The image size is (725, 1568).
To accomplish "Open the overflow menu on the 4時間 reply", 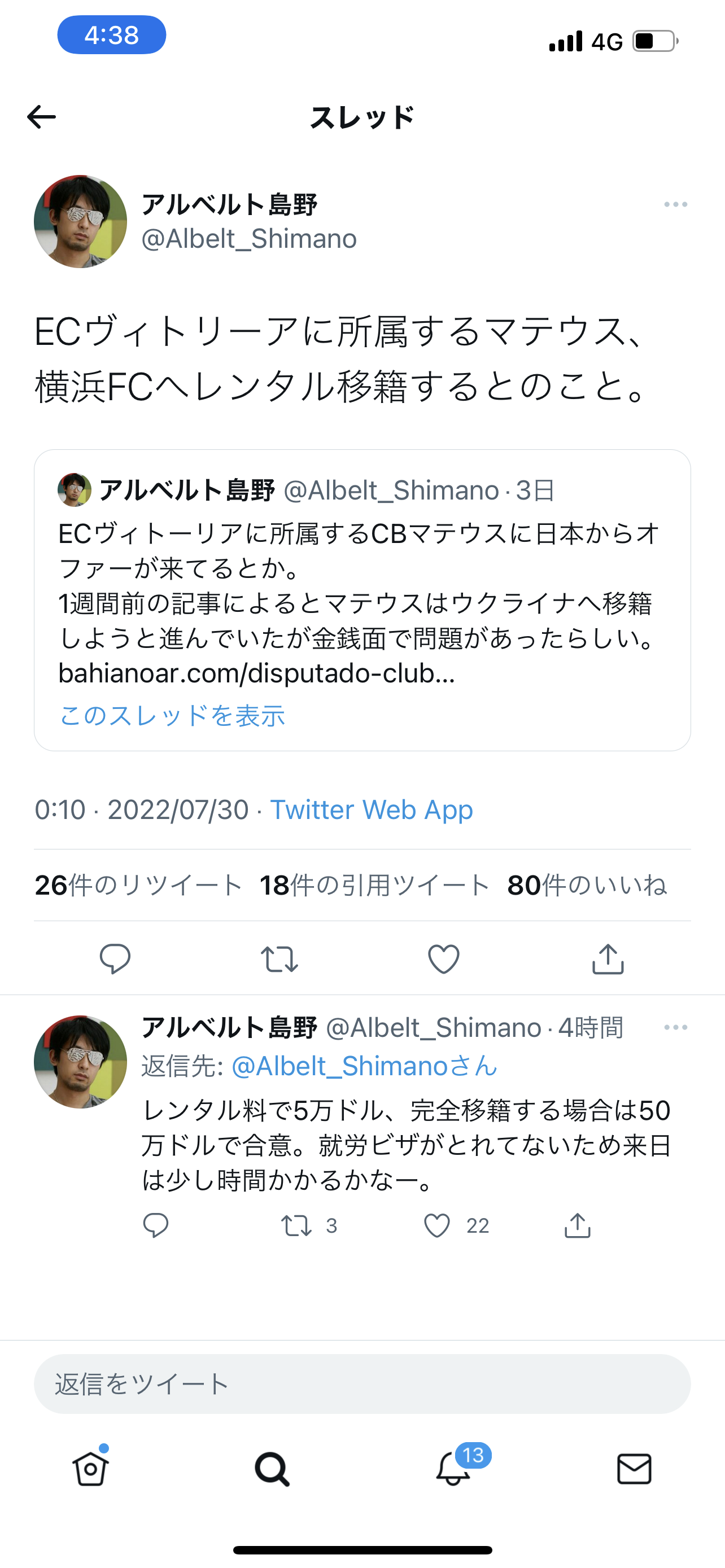I will coord(675,1027).
